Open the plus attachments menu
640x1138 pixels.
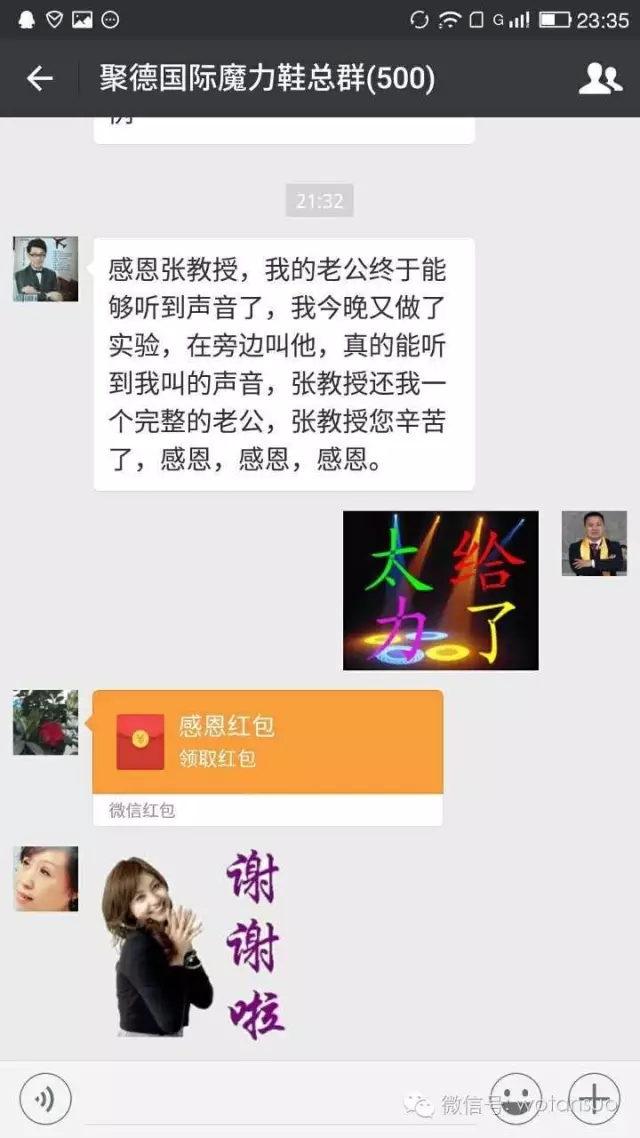coord(594,1100)
